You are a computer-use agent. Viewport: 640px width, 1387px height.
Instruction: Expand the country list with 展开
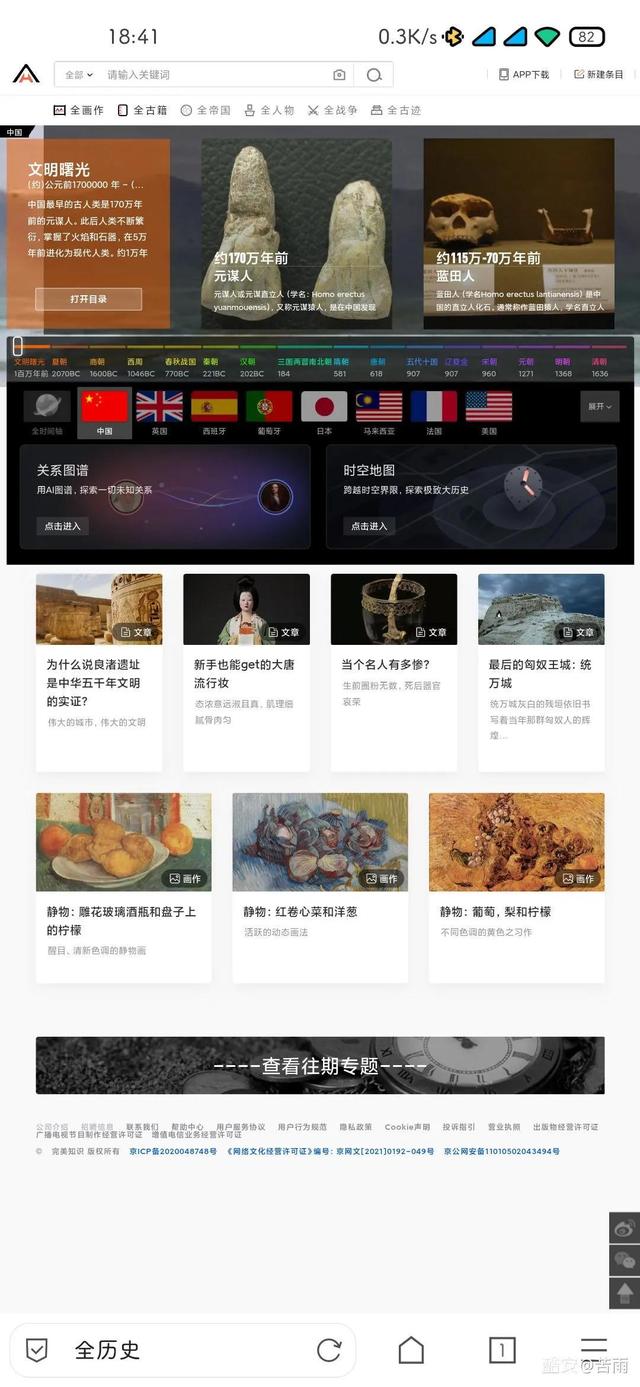(600, 406)
